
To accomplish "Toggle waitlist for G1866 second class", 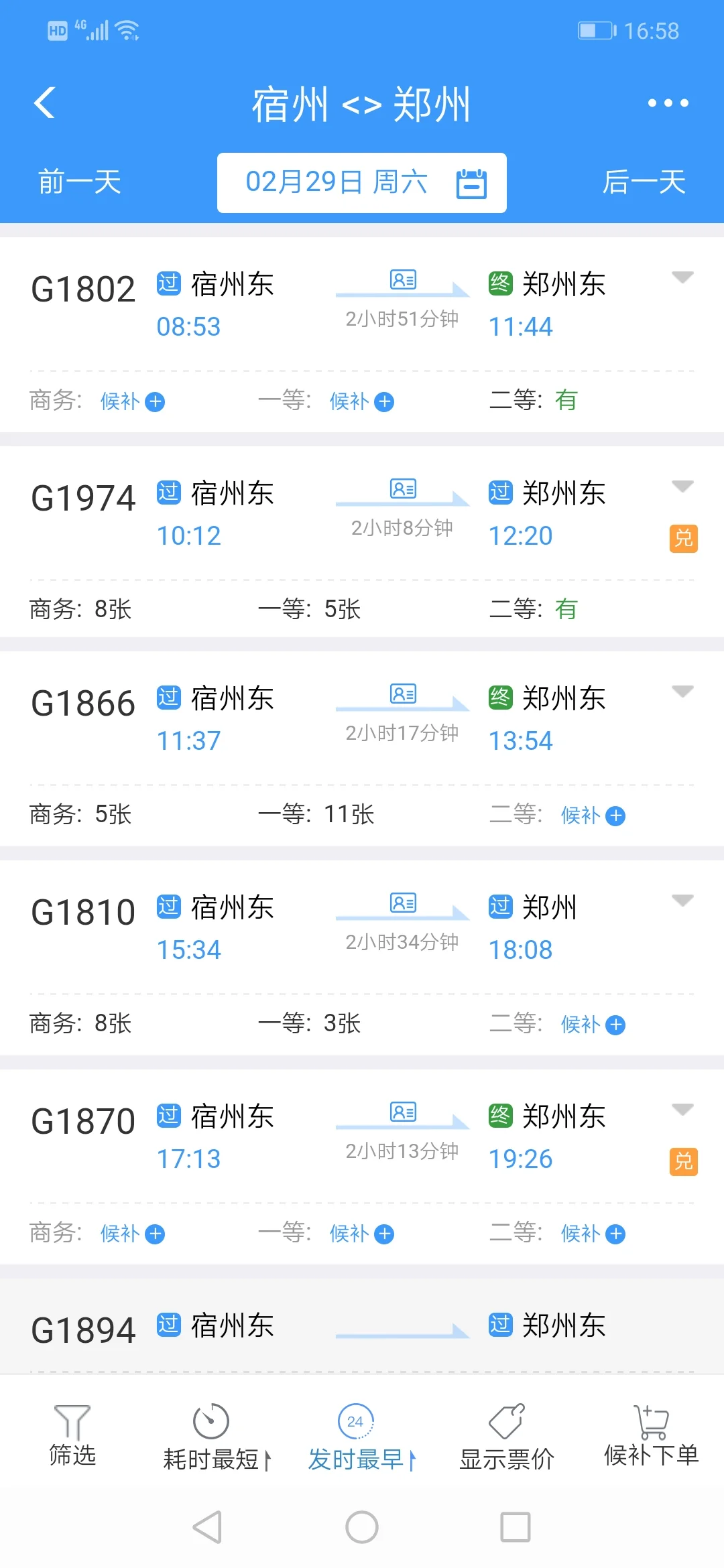I will coord(593,816).
